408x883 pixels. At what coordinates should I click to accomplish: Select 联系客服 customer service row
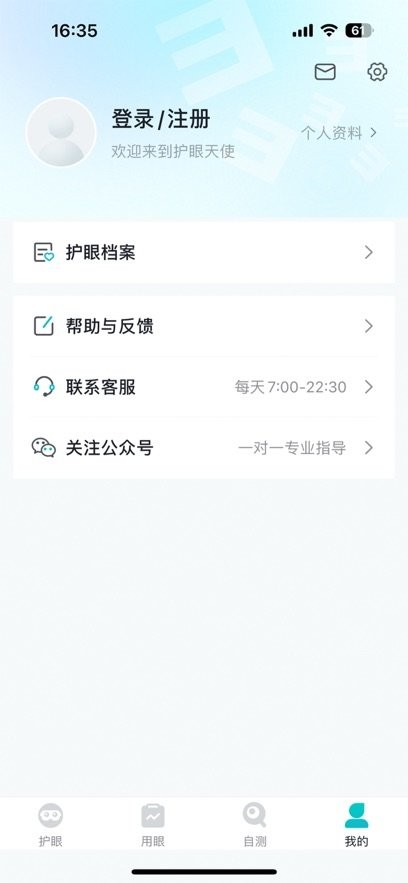(204, 387)
